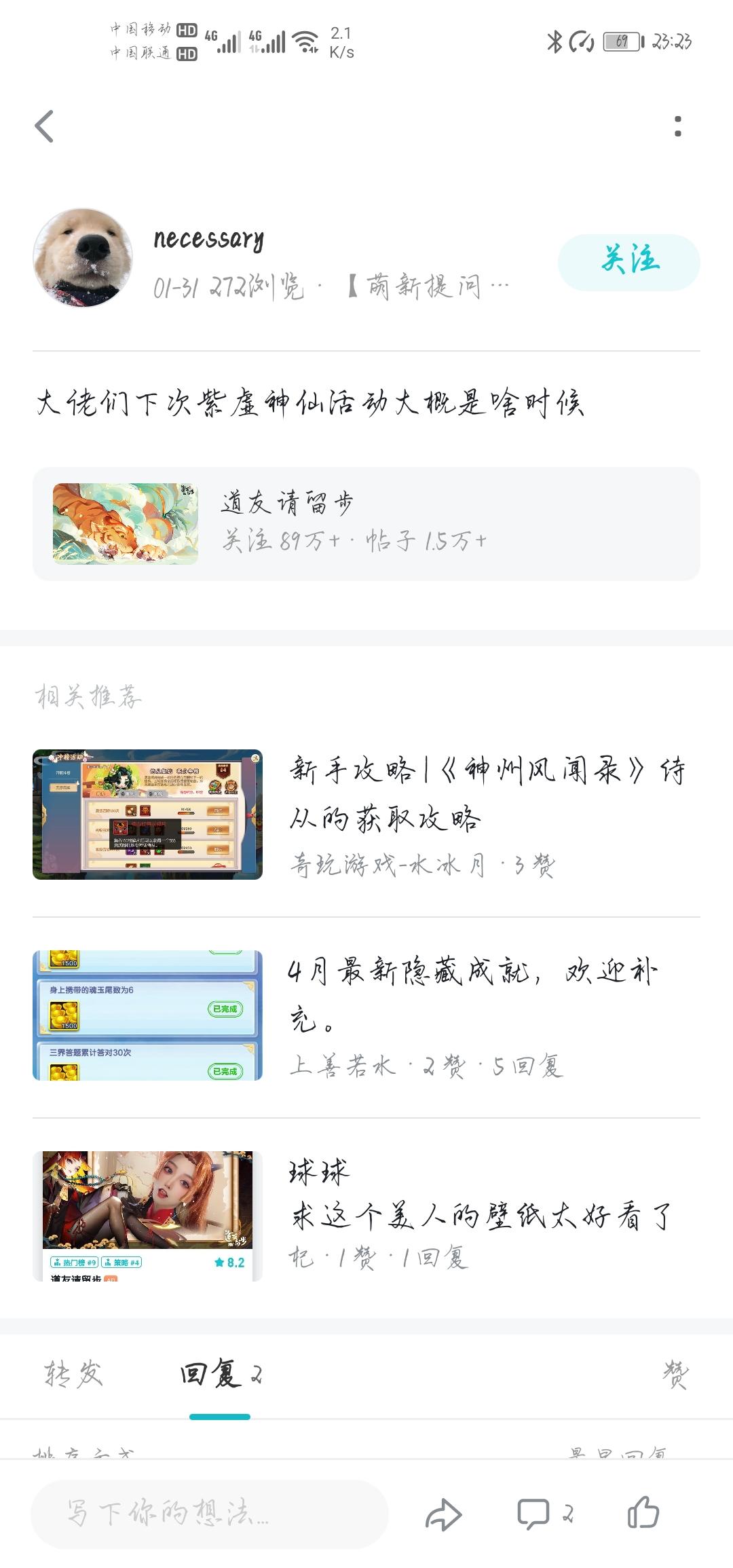The height and width of the screenshot is (1568, 733).
Task: Tap the 道友请留步 game cover image
Action: [126, 523]
